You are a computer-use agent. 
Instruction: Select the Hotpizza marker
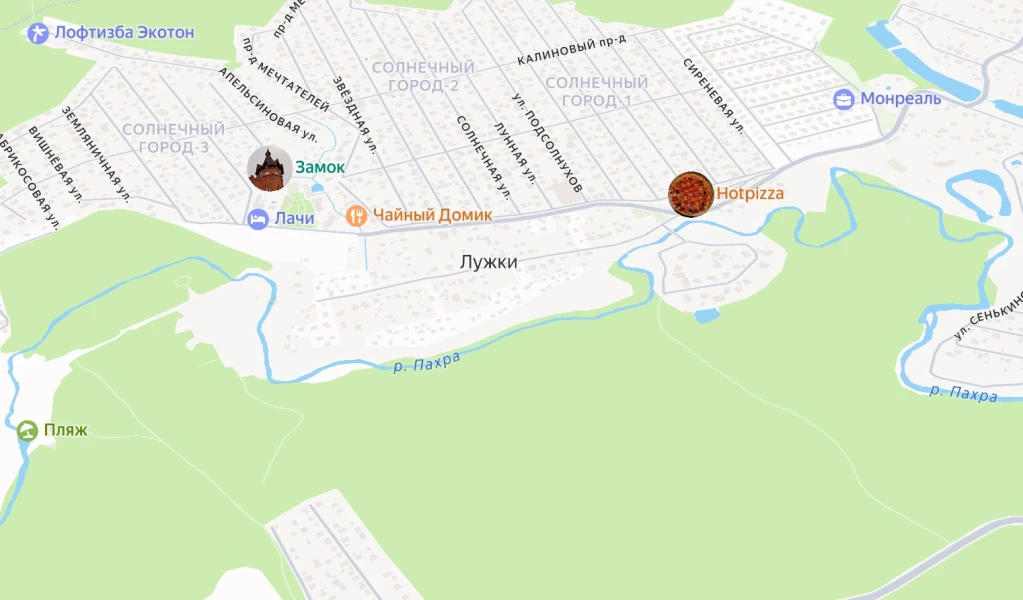click(x=690, y=193)
